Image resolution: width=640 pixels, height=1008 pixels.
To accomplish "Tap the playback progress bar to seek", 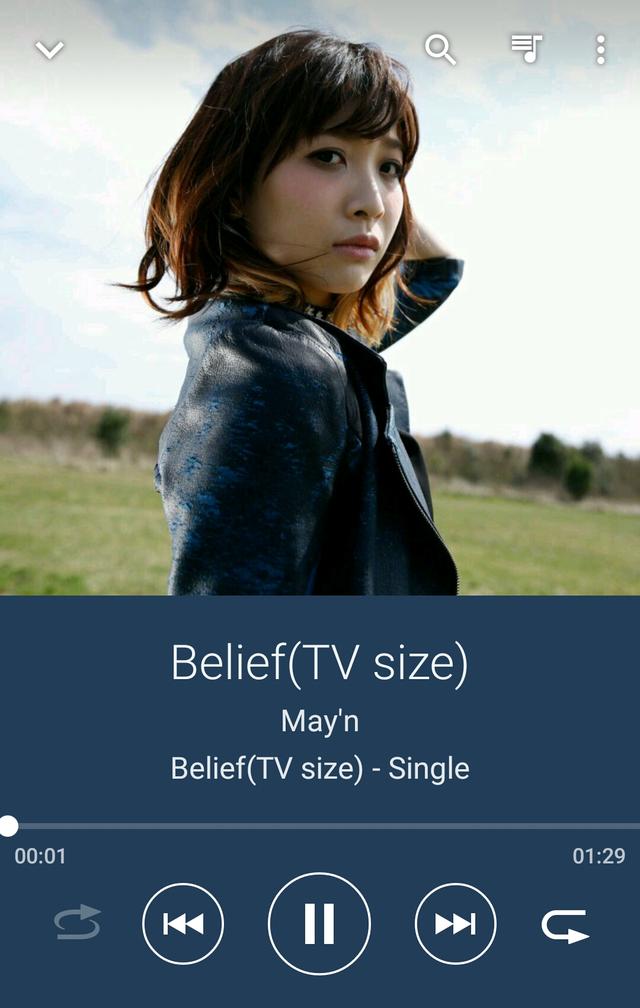I will click(320, 826).
